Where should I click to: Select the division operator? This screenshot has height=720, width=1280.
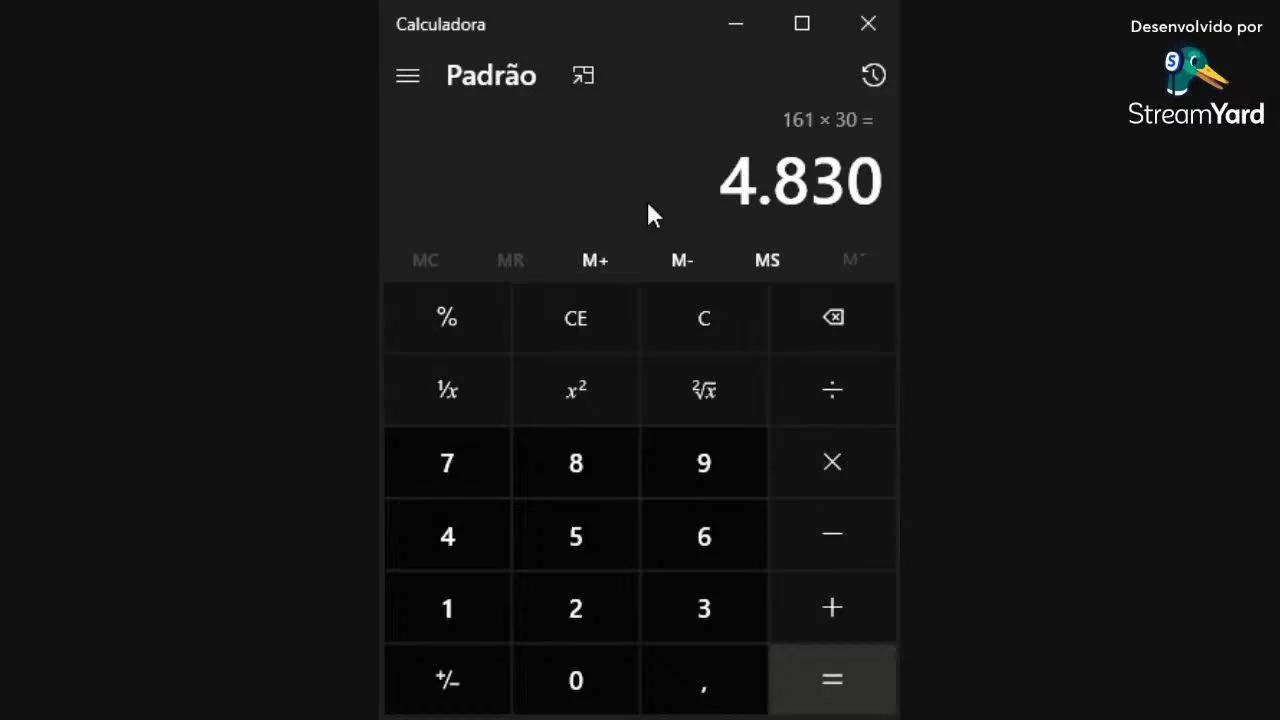pyautogui.click(x=832, y=390)
